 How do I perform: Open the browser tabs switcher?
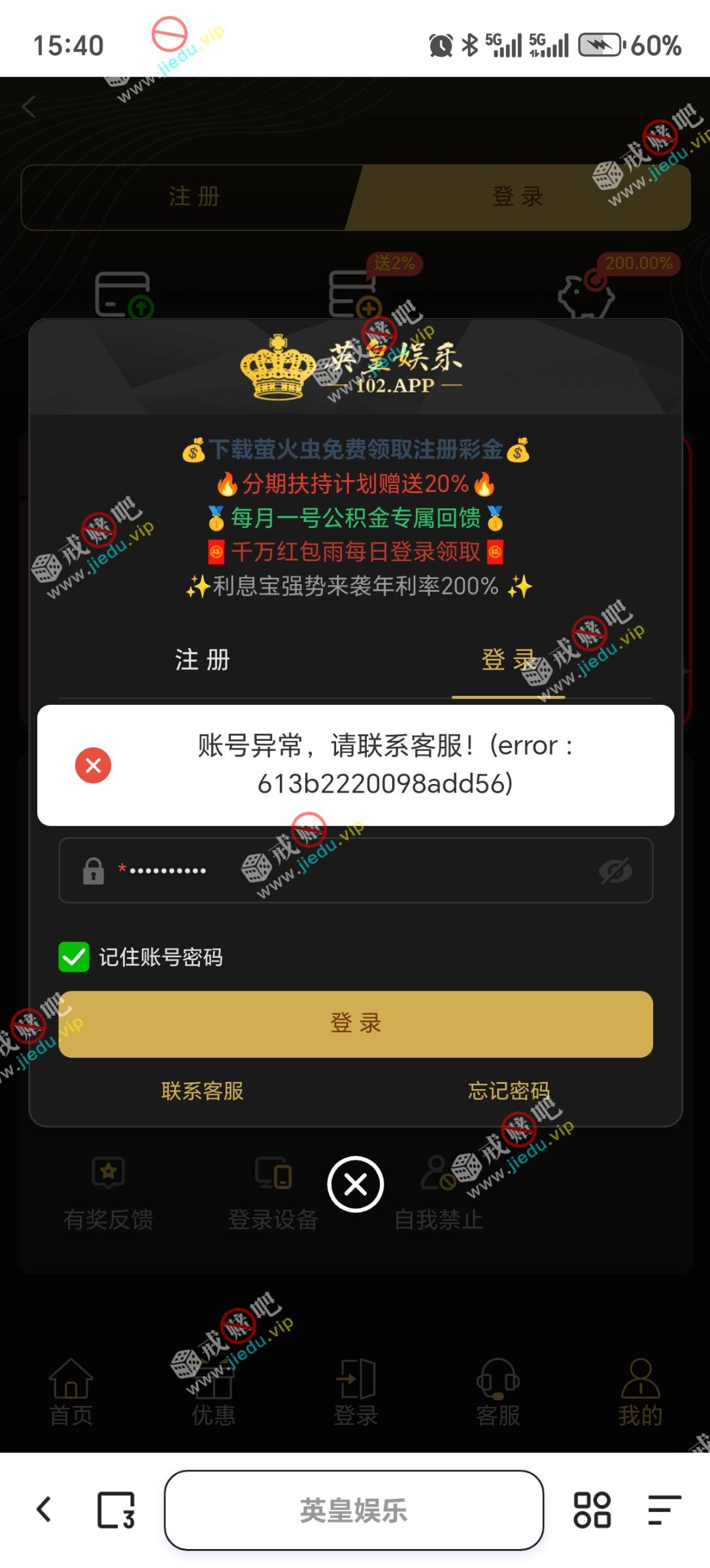(x=116, y=1510)
